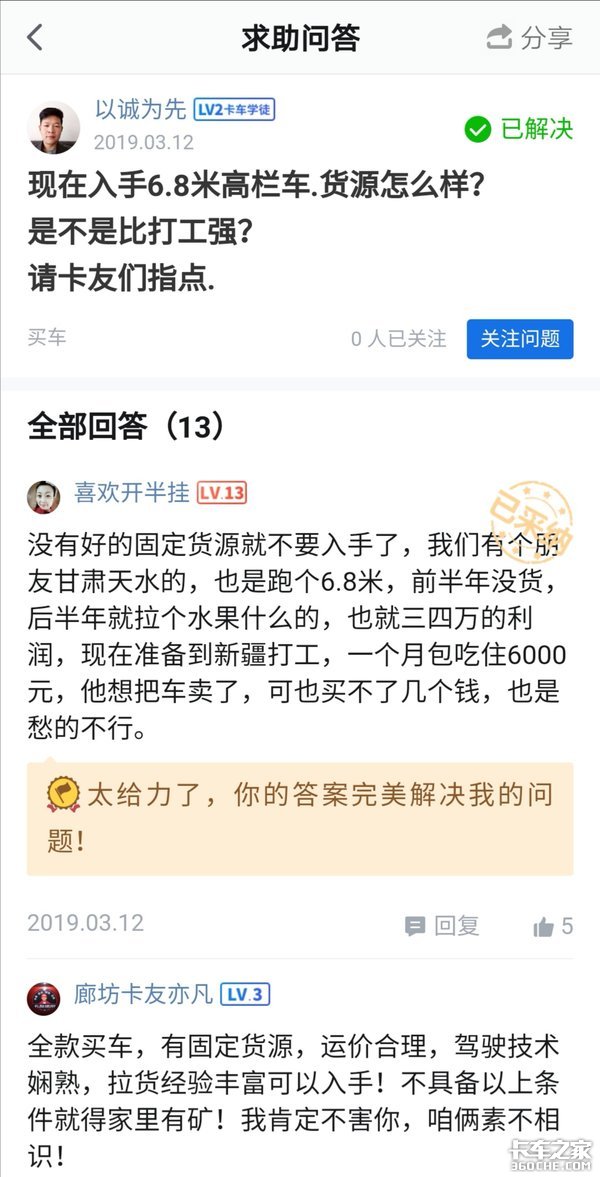This screenshot has height=1177, width=600.
Task: View 喜欢开半挂's profile avatar
Action: point(43,494)
